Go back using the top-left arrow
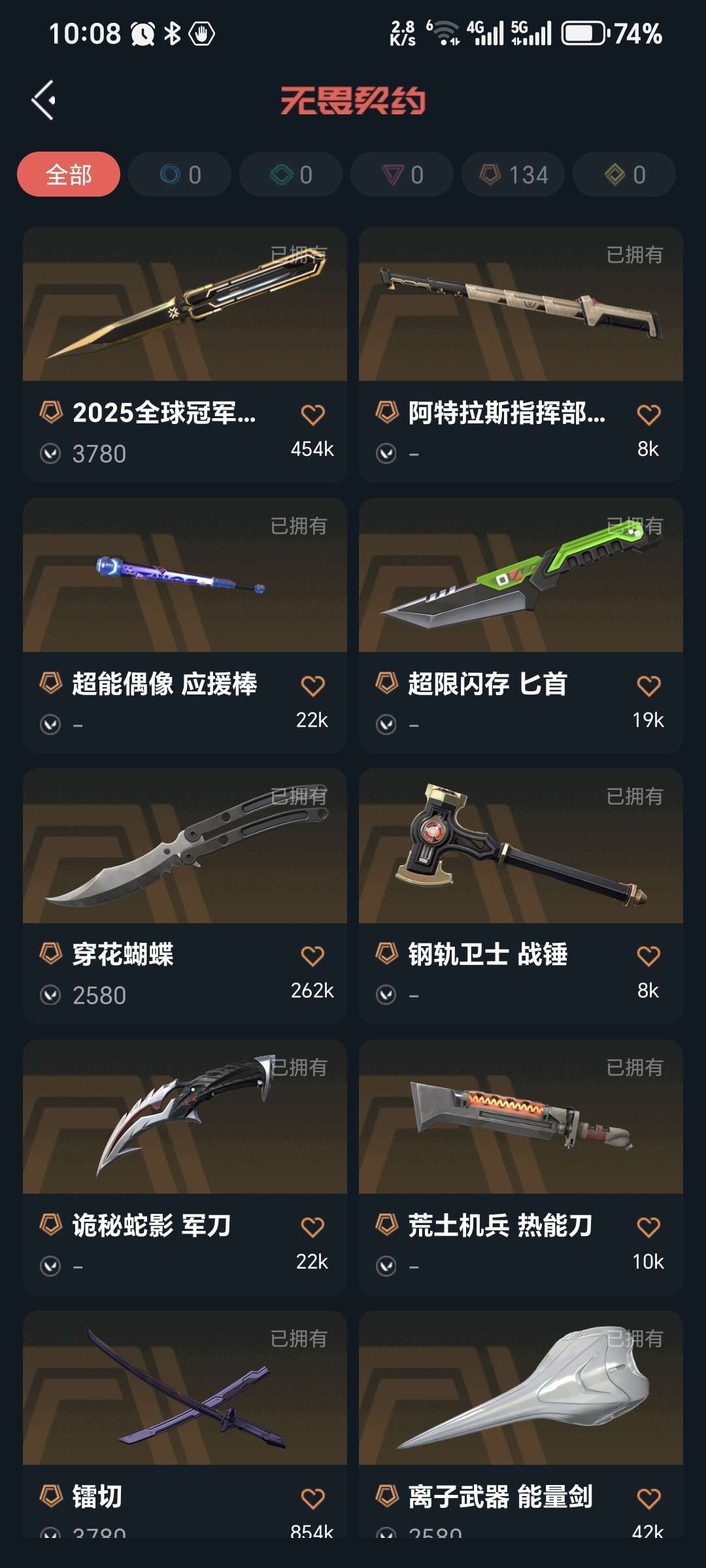This screenshot has width=706, height=1568. click(x=43, y=100)
